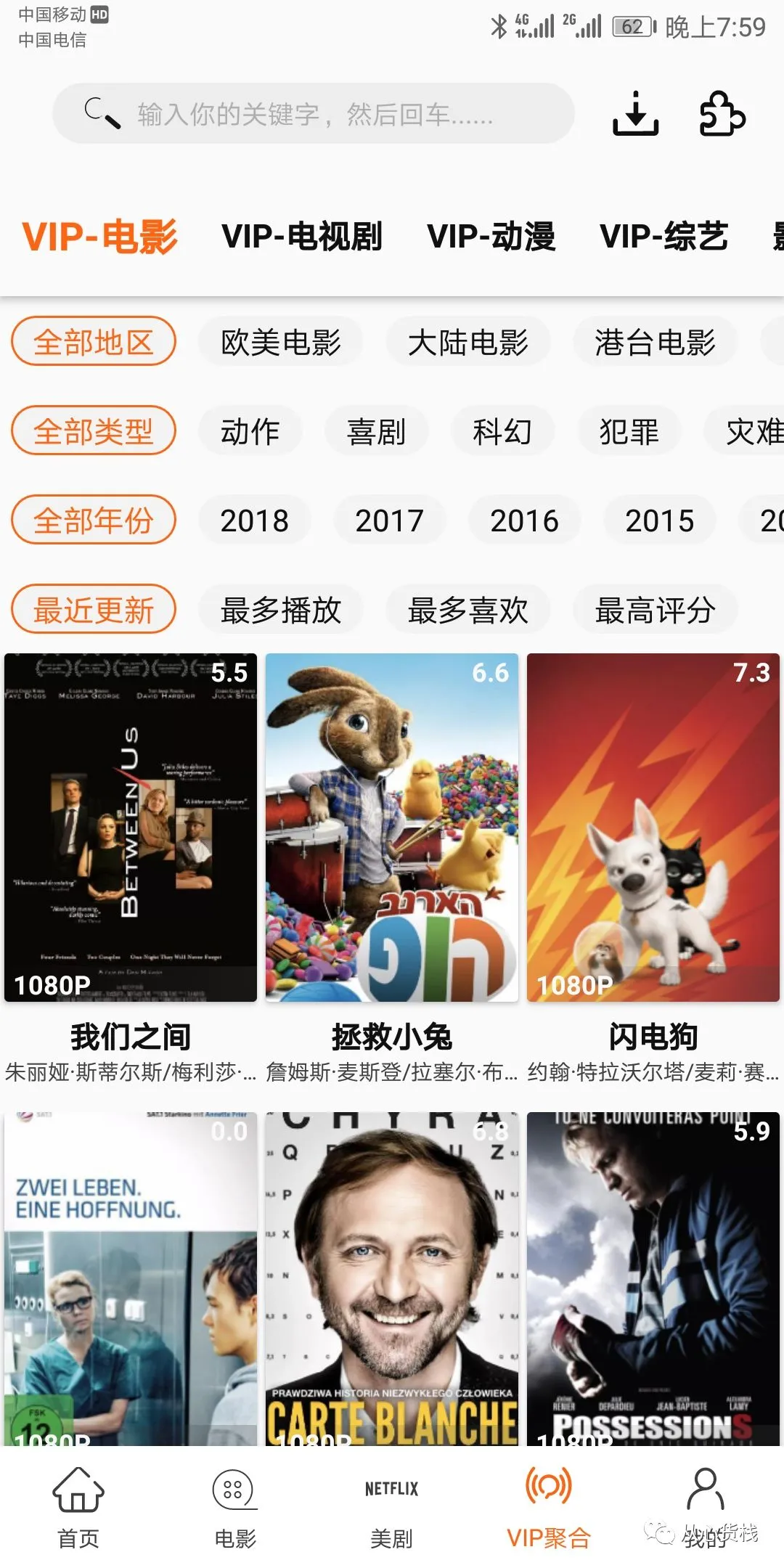The image size is (784, 1568).
Task: Sort movies by 最高评分
Action: pyautogui.click(x=655, y=610)
